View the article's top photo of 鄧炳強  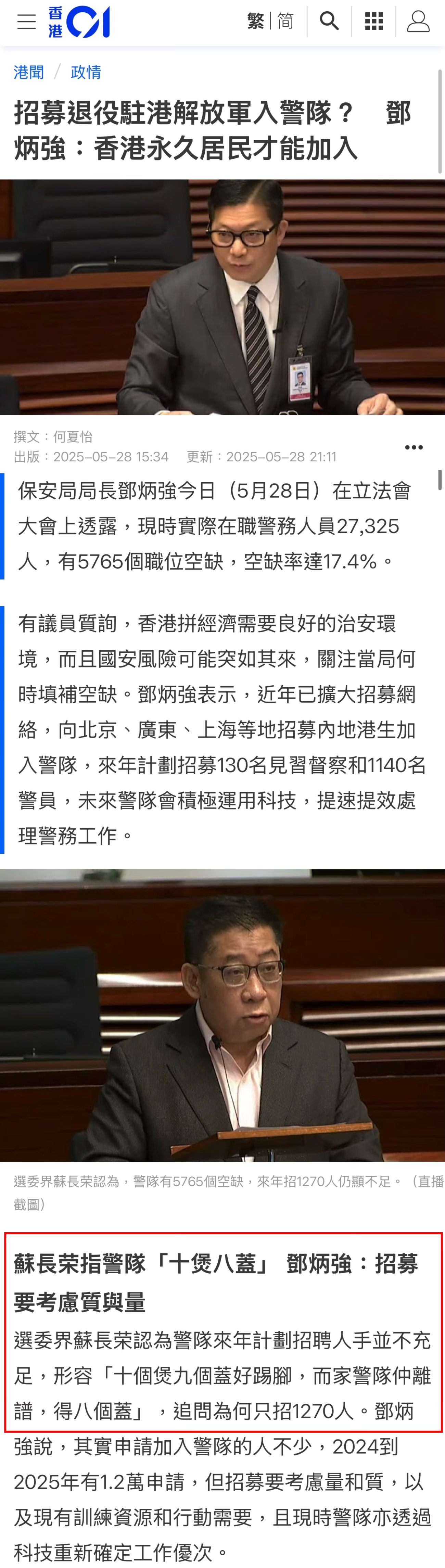[x=222, y=297]
